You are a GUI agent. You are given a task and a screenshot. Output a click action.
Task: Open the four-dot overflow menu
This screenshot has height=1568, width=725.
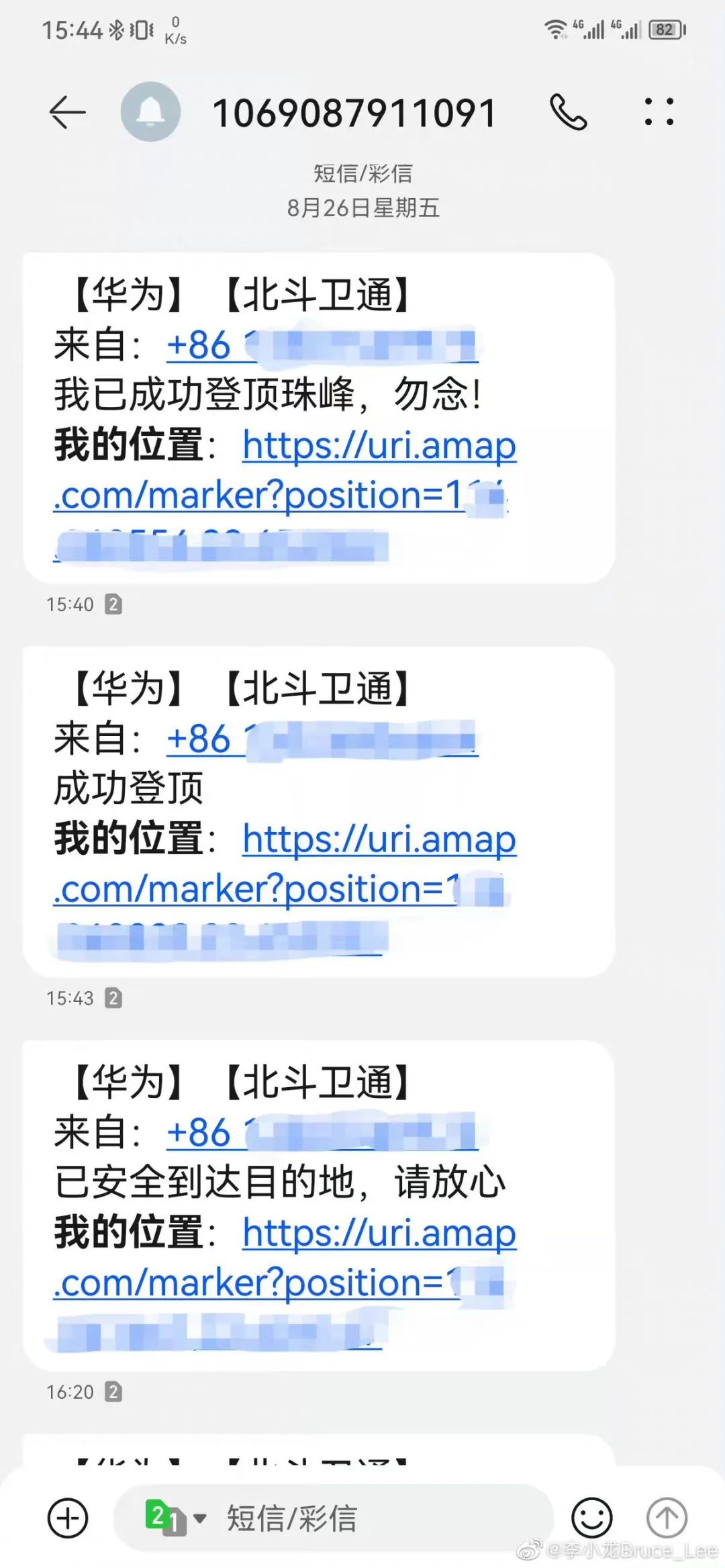(x=659, y=111)
